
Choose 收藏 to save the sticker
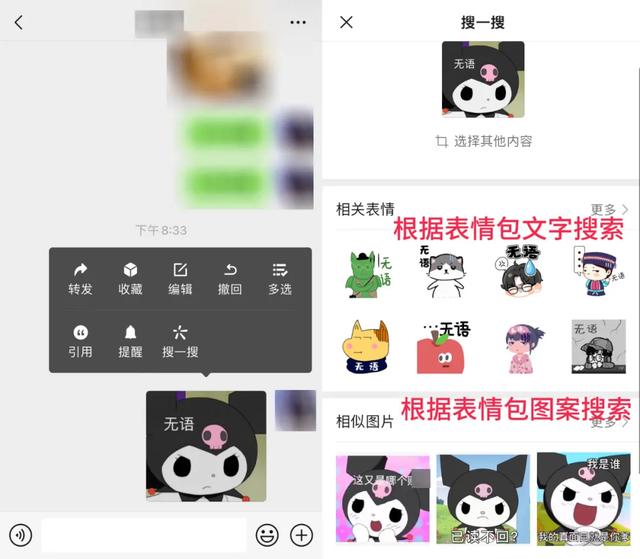130,279
